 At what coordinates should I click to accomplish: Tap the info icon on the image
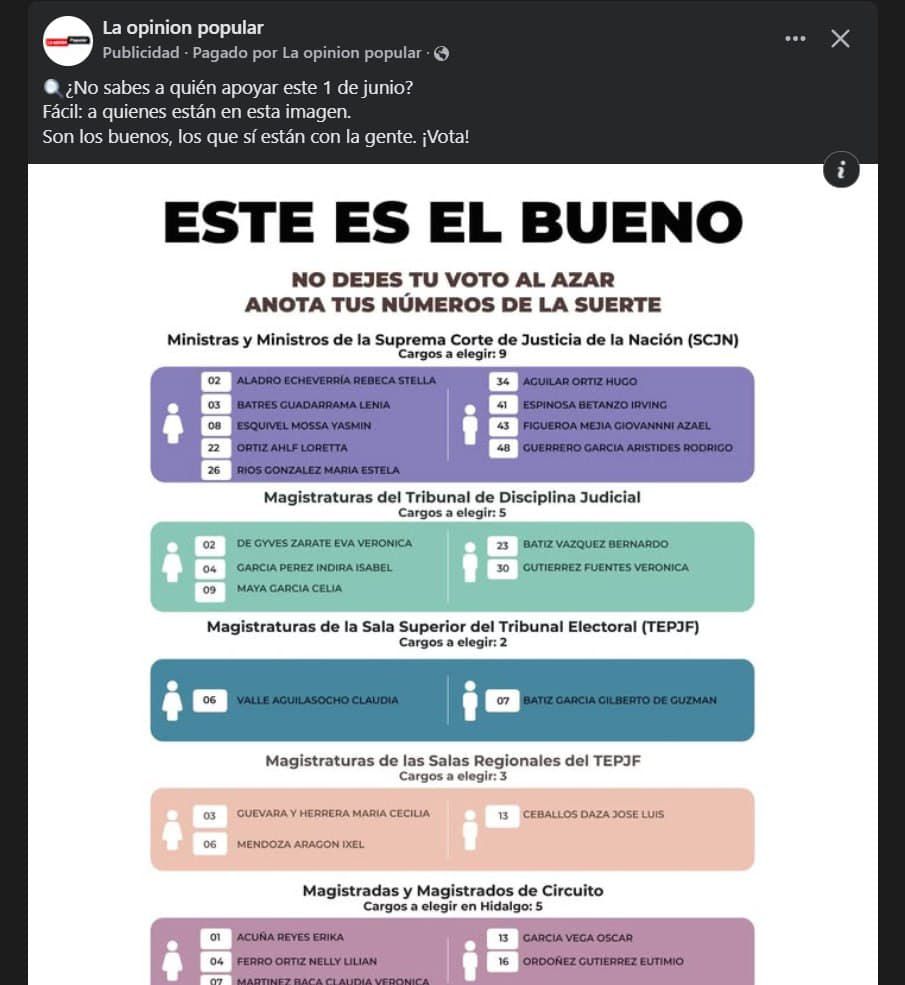[x=841, y=171]
